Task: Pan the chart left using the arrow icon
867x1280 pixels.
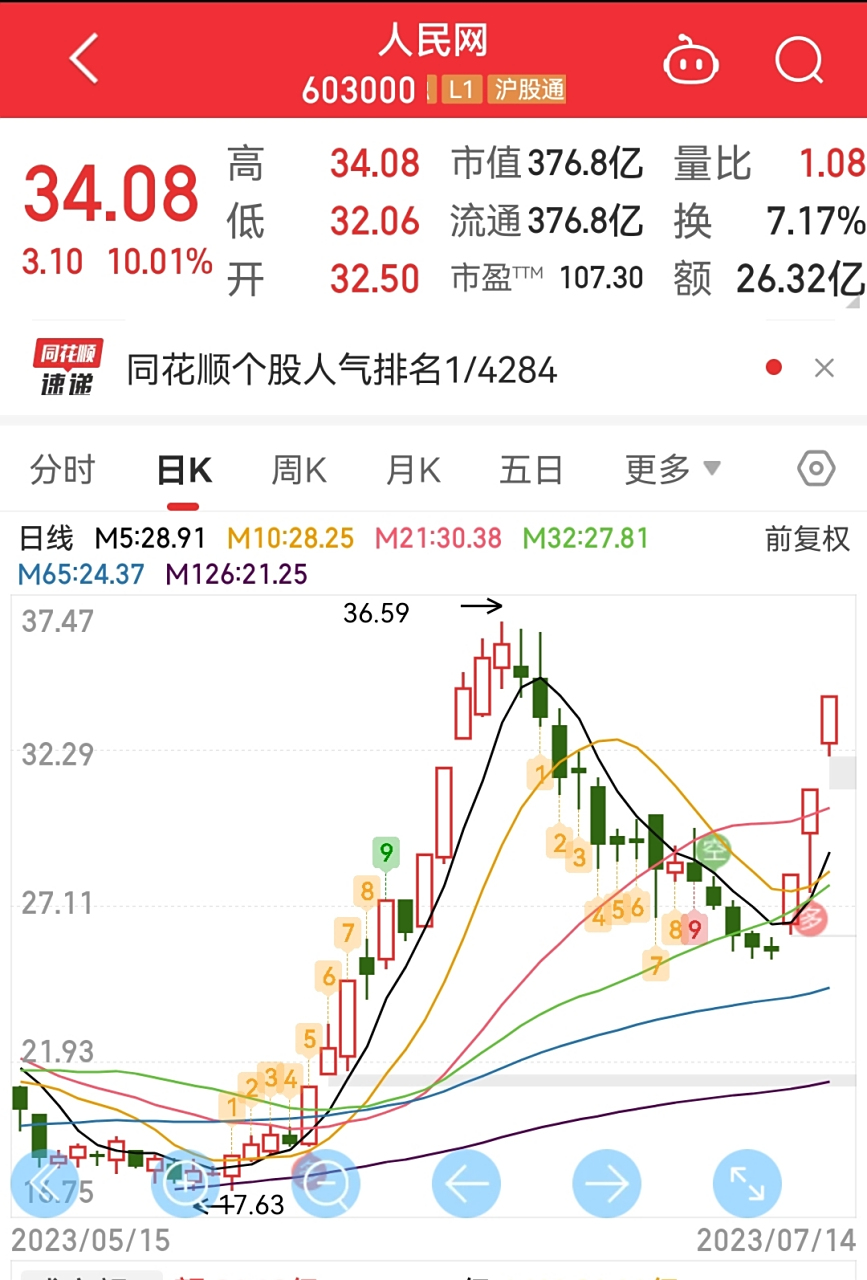Action: pos(466,1183)
